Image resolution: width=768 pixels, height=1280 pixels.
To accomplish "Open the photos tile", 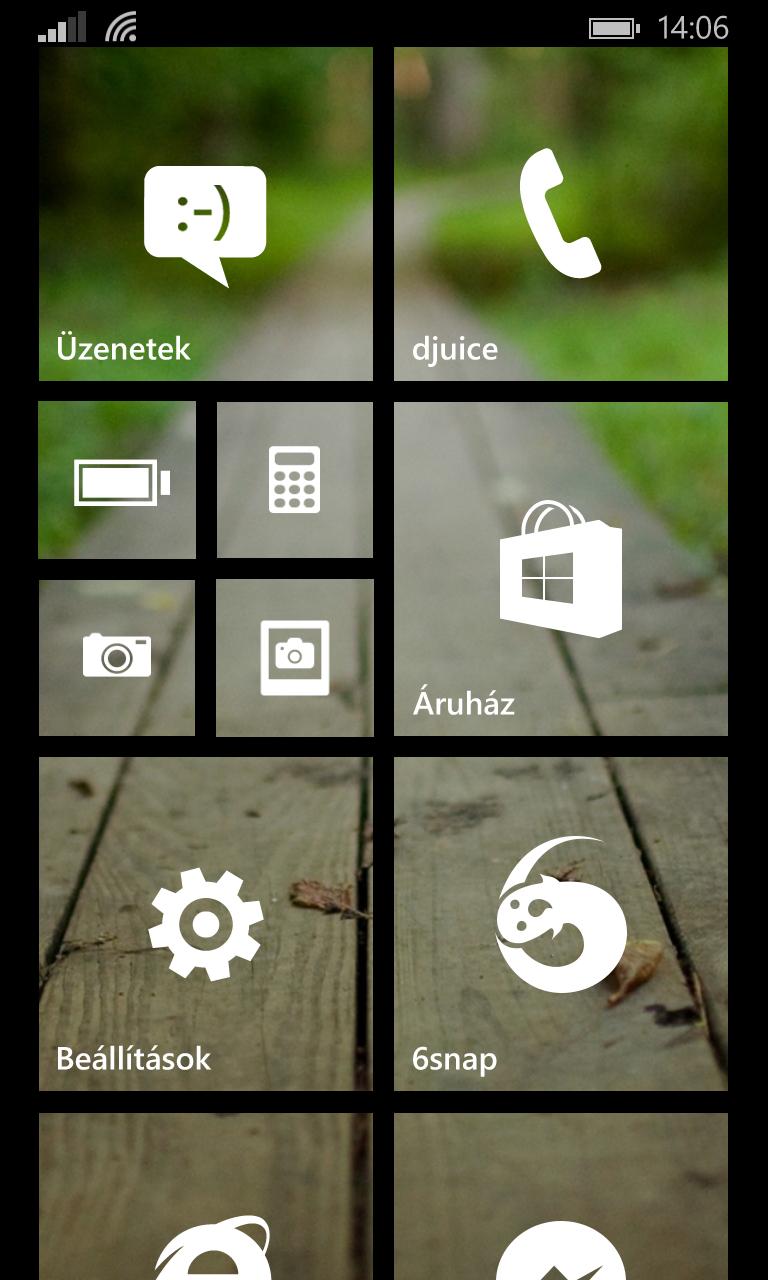I will pyautogui.click(x=295, y=658).
